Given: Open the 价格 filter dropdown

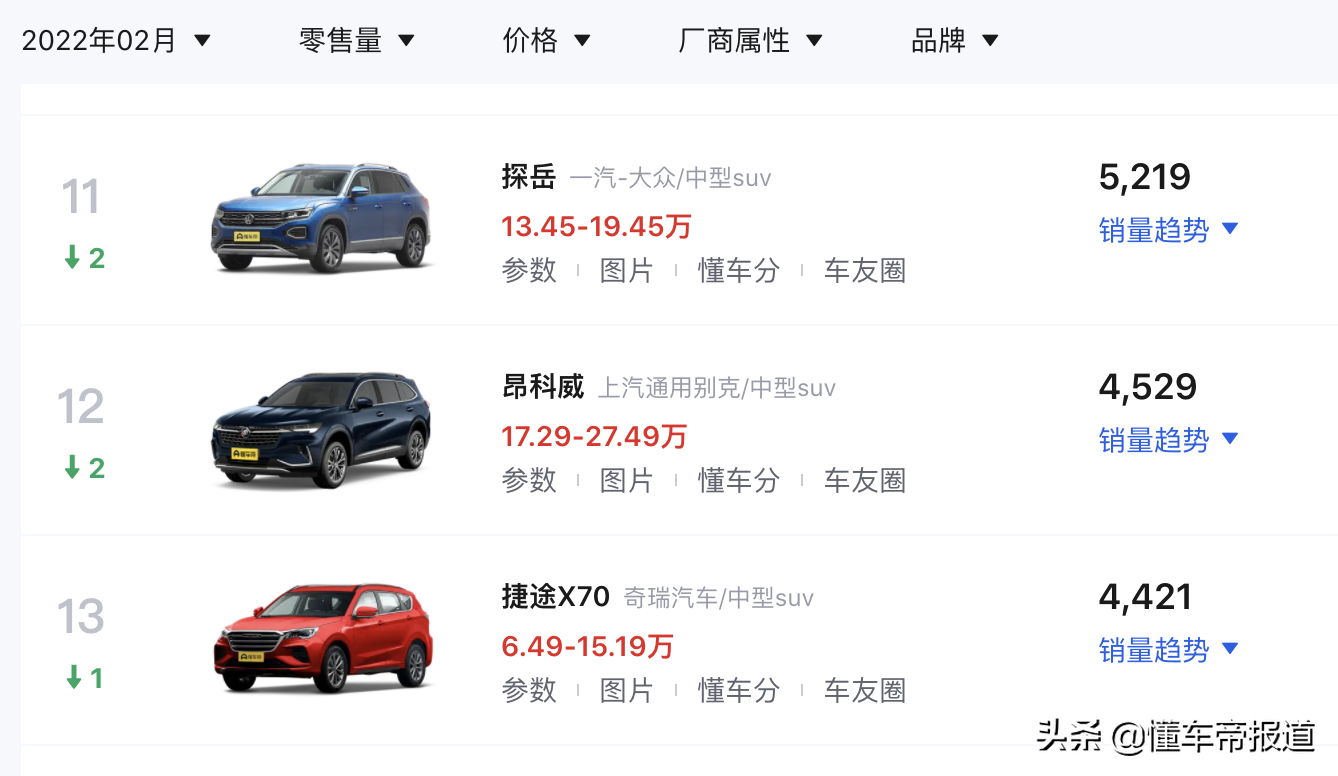Looking at the screenshot, I should pos(546,41).
